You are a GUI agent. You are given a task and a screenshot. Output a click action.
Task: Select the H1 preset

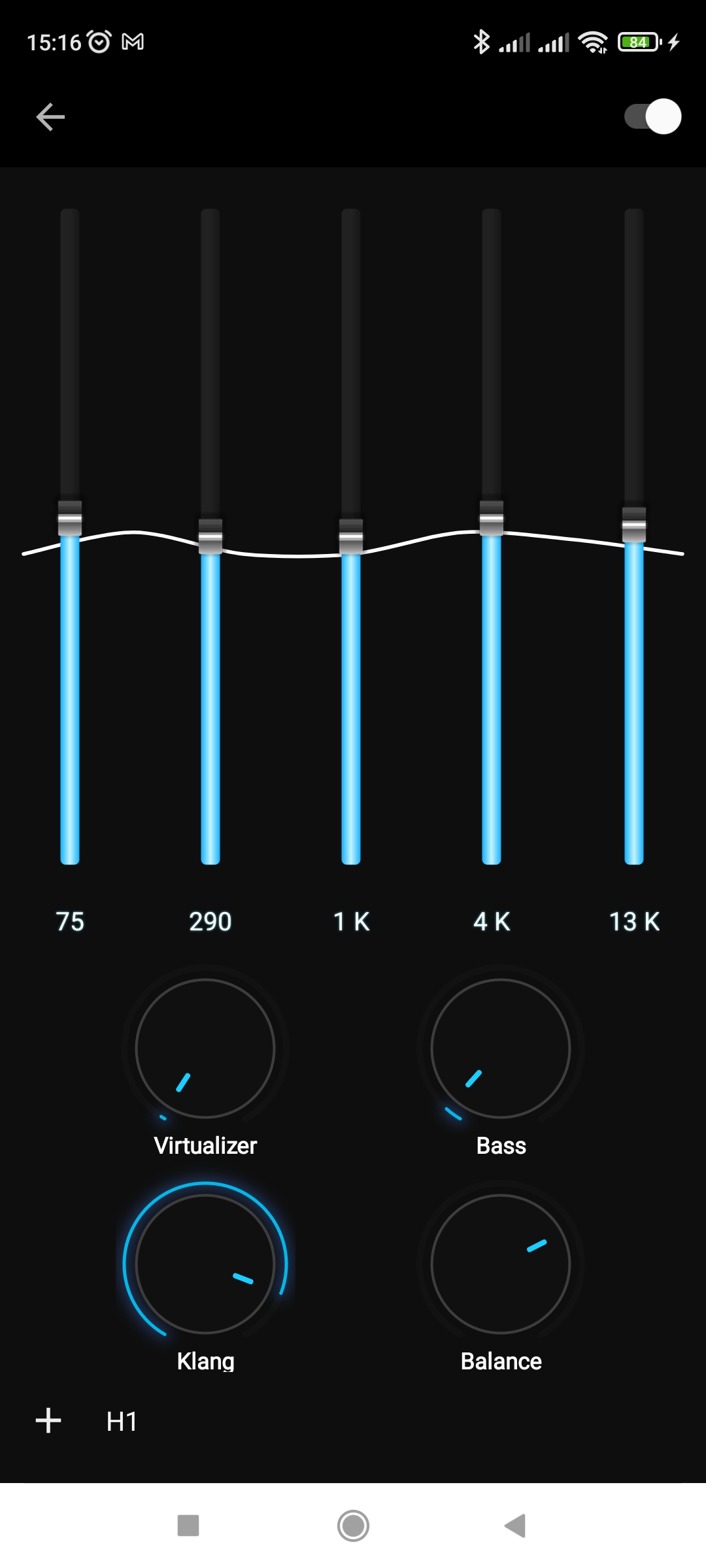122,1421
